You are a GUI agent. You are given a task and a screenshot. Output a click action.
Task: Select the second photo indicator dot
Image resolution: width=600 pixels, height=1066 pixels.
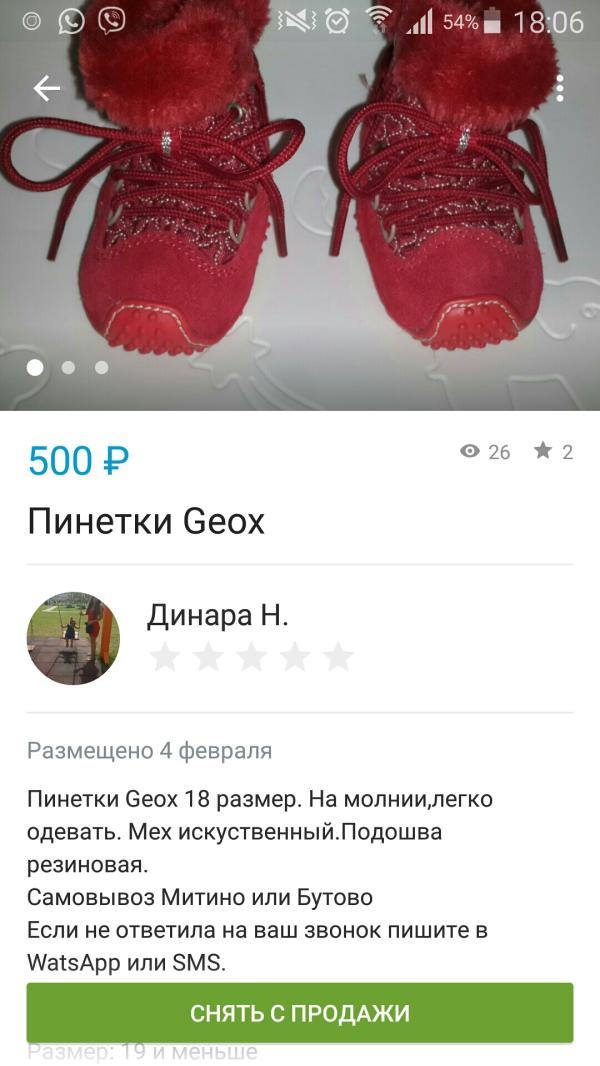click(x=68, y=367)
